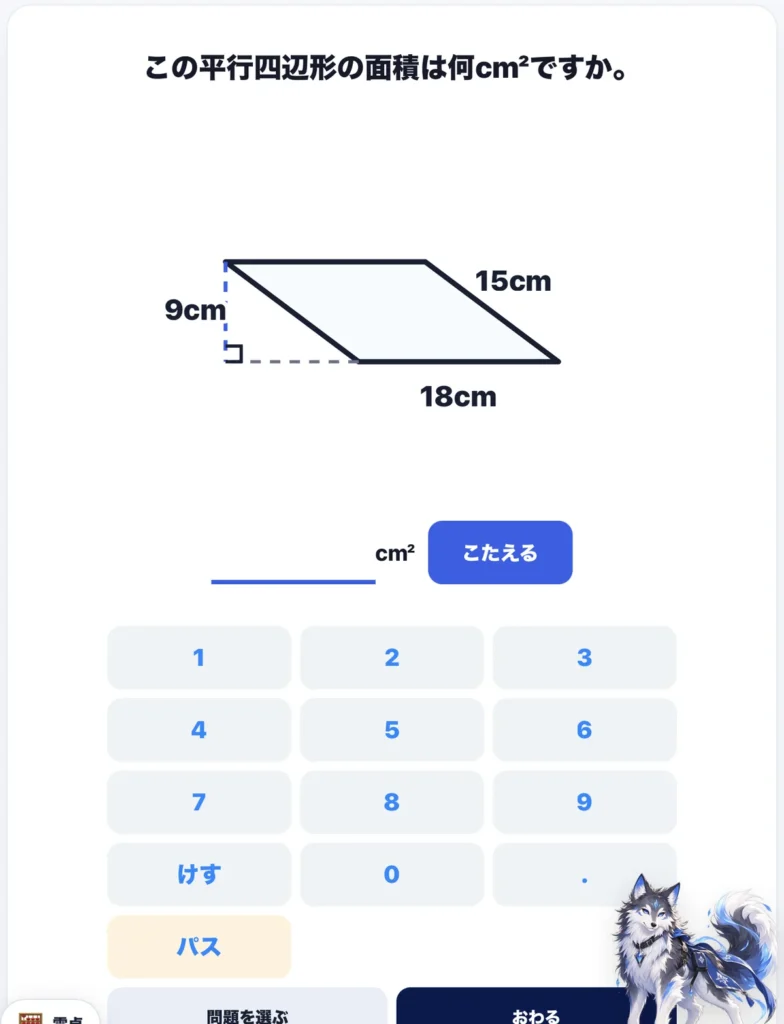Enter digit 7 on the keypad
Viewport: 784px width, 1024px height.
tap(199, 802)
